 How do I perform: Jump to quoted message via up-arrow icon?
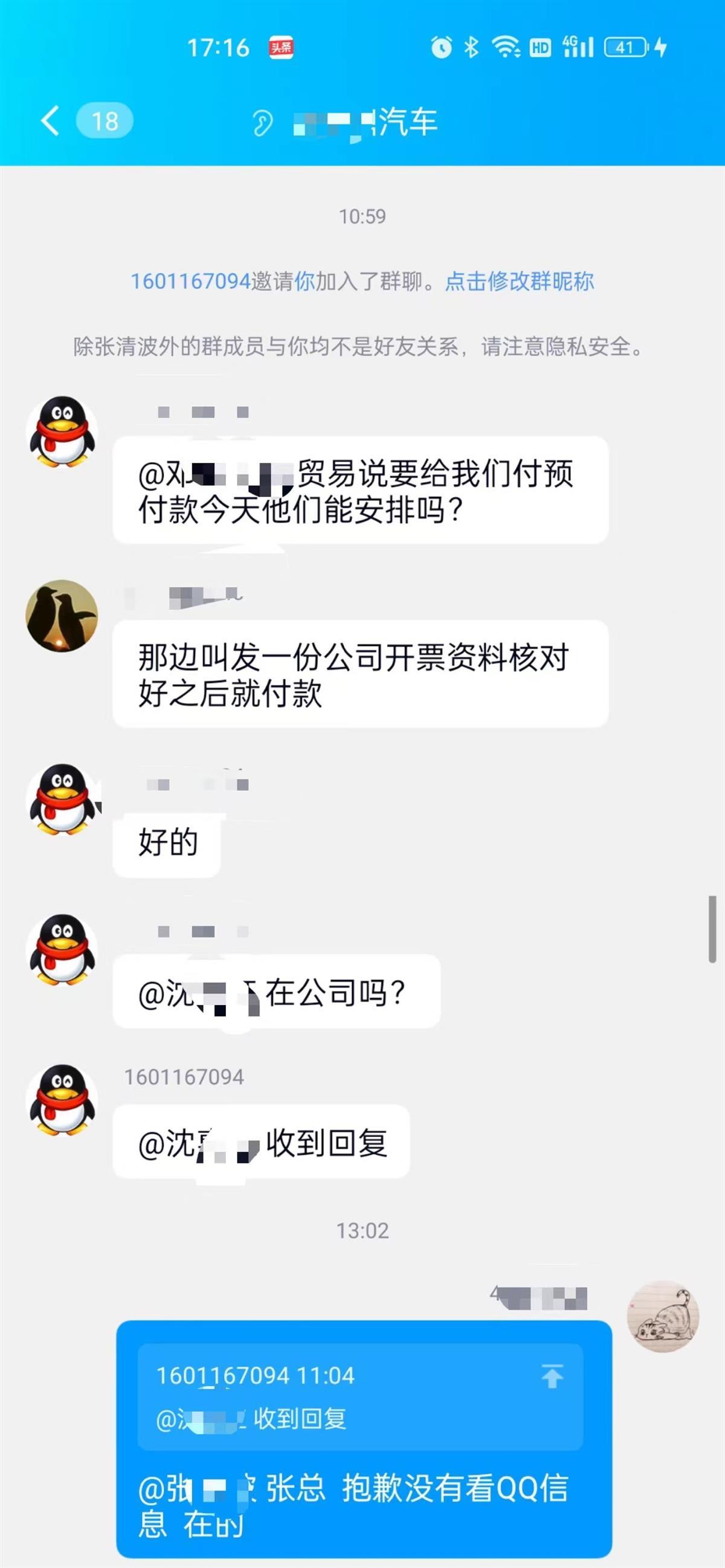click(552, 1376)
